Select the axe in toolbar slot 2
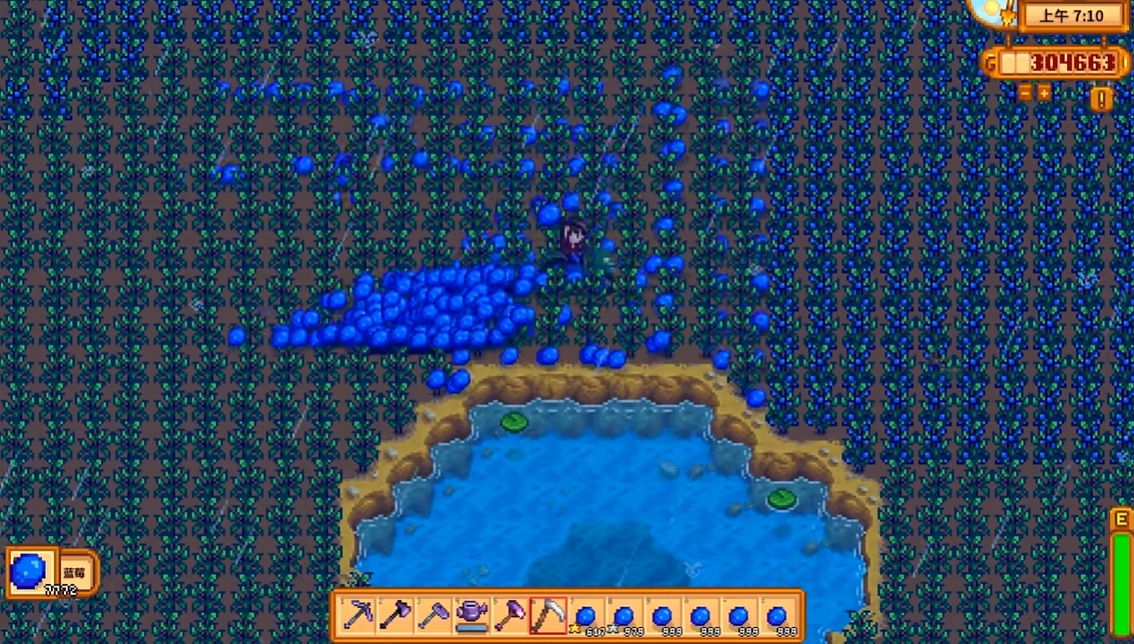 (x=395, y=615)
